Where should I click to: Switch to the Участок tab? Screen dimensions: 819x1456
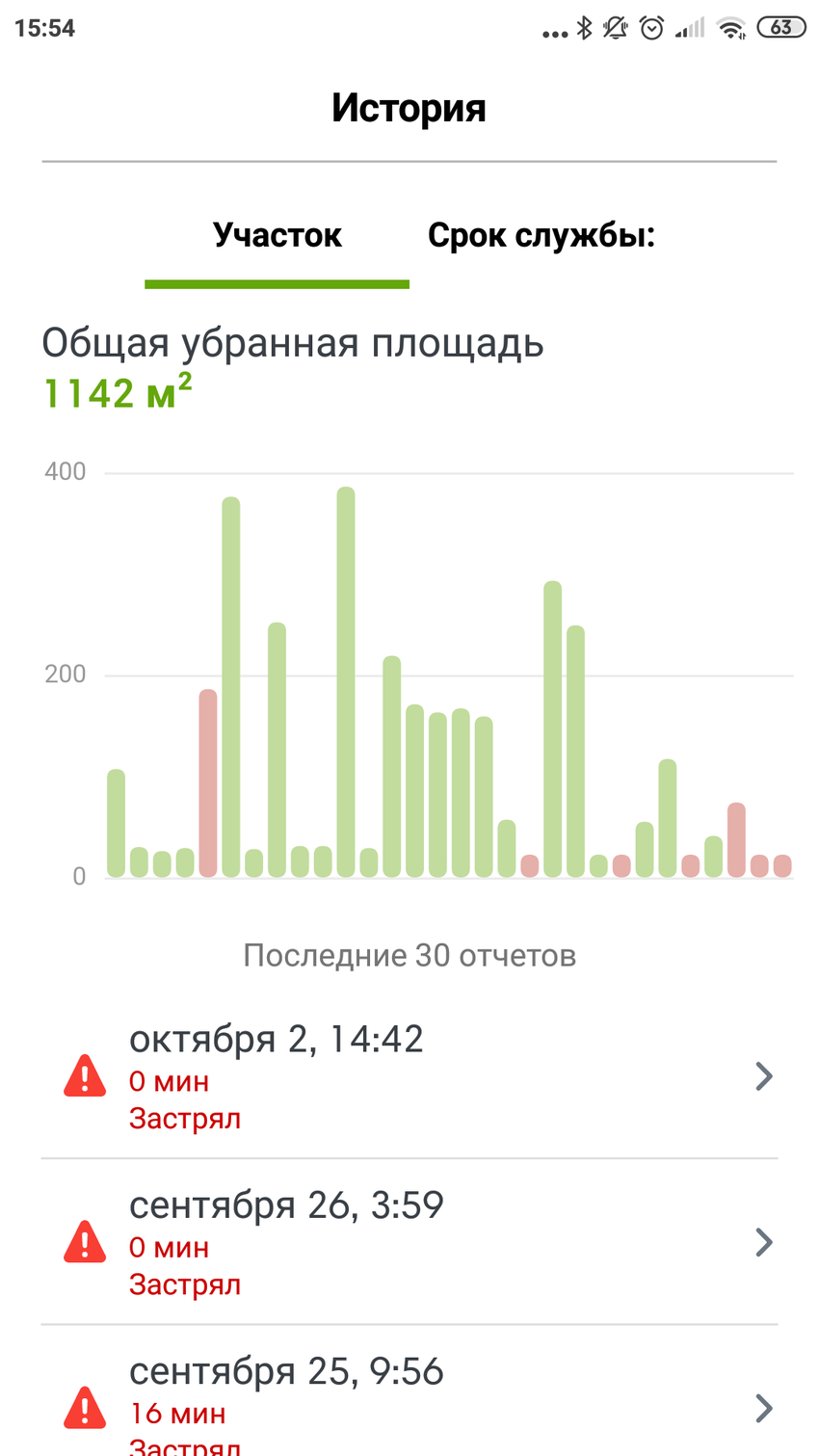(277, 236)
